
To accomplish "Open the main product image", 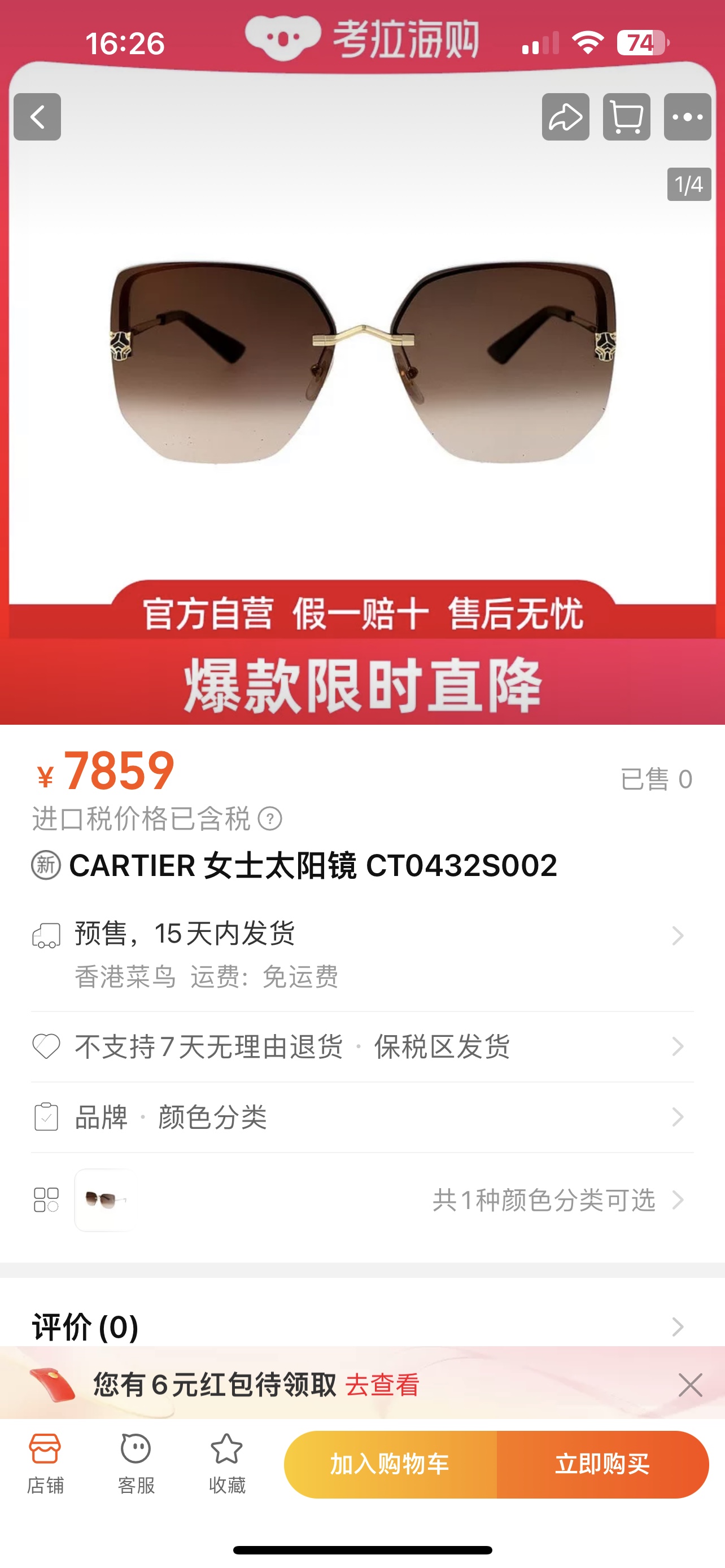I will 362,362.
